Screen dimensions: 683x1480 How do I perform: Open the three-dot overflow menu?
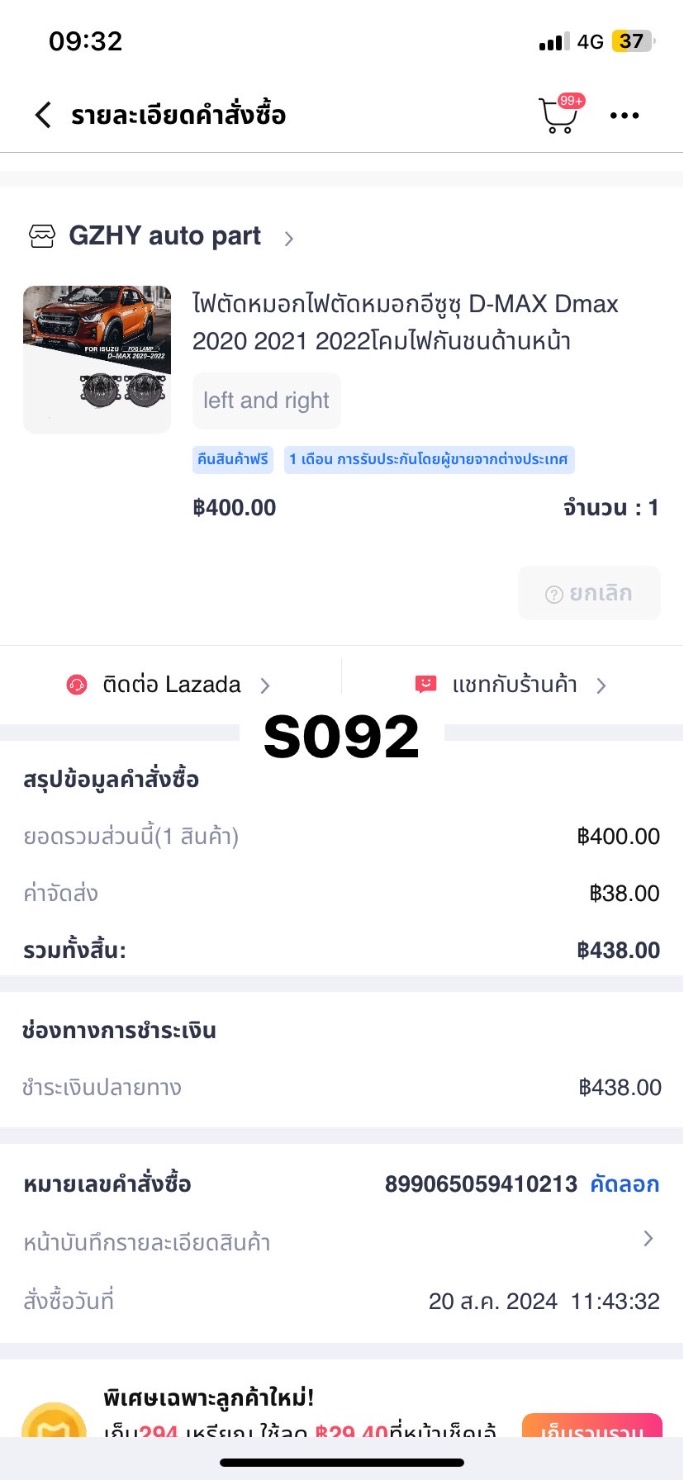click(x=625, y=115)
